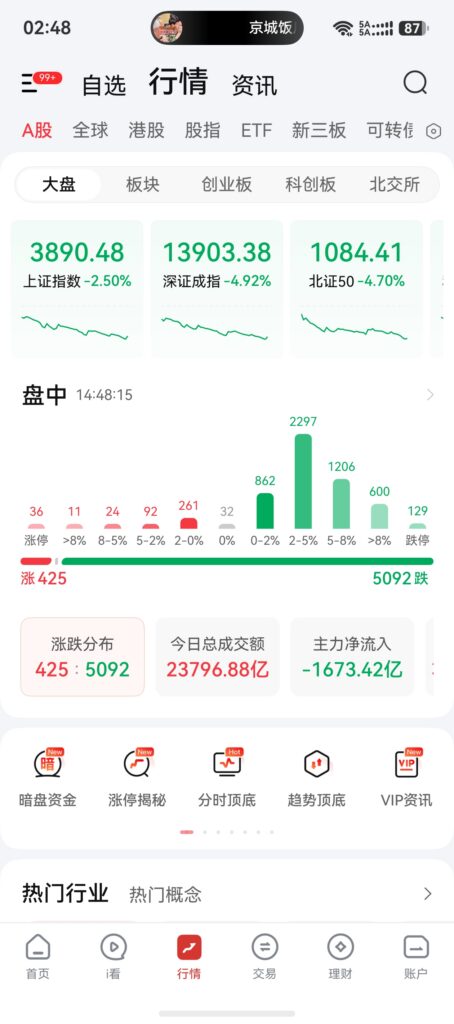Go to the 交易 bottom tab
Image resolution: width=454 pixels, height=1024 pixels.
click(265, 957)
